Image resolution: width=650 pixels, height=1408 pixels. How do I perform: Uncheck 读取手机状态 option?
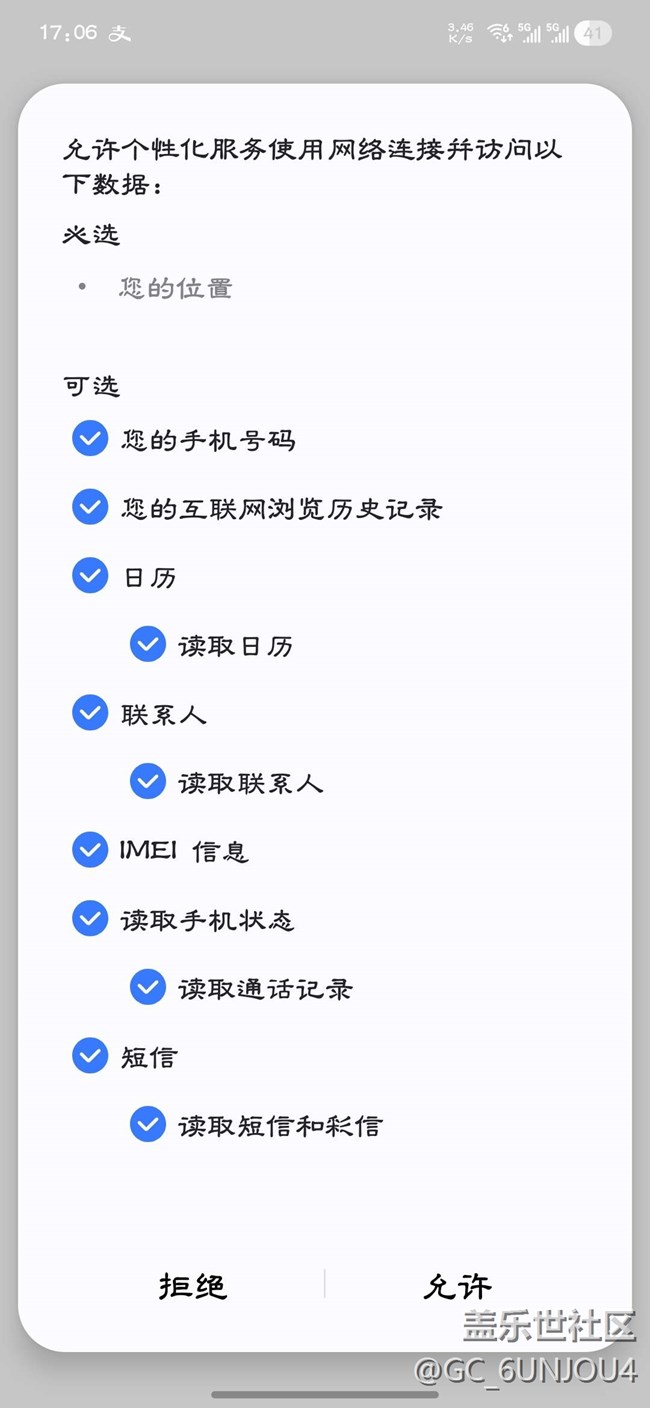[90, 919]
